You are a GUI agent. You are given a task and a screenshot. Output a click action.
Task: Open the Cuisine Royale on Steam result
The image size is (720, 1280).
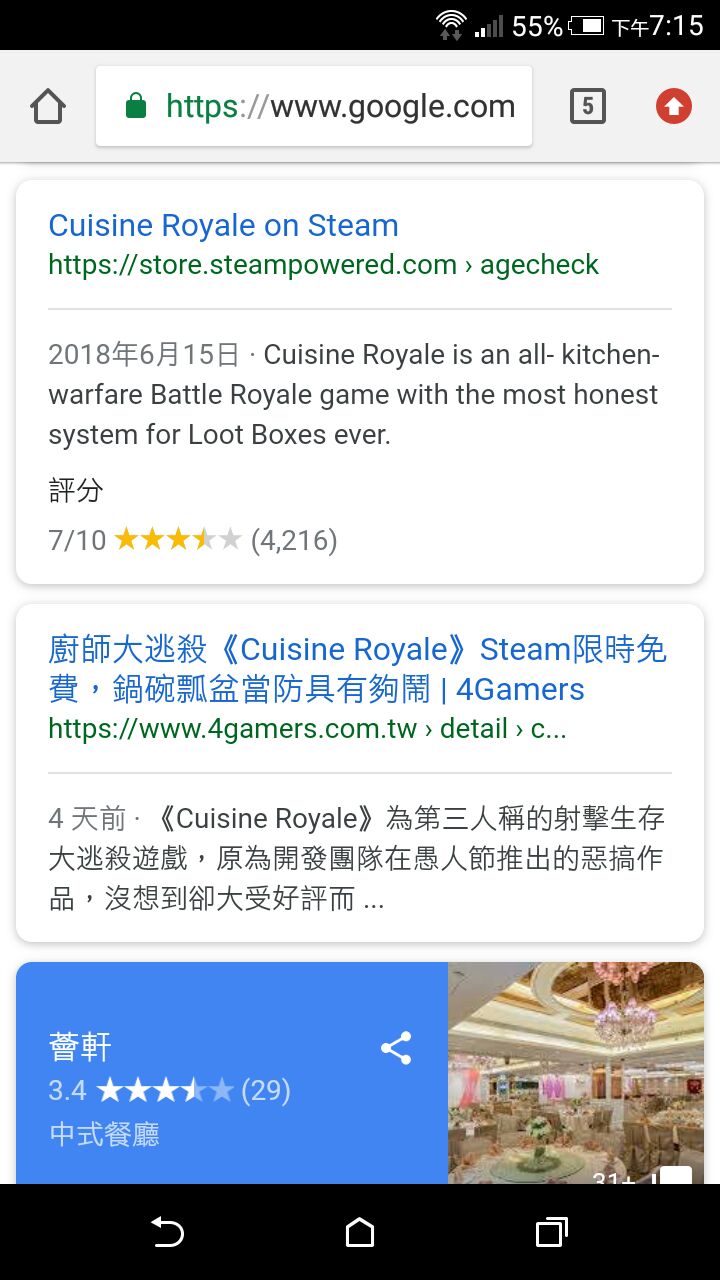tap(223, 226)
